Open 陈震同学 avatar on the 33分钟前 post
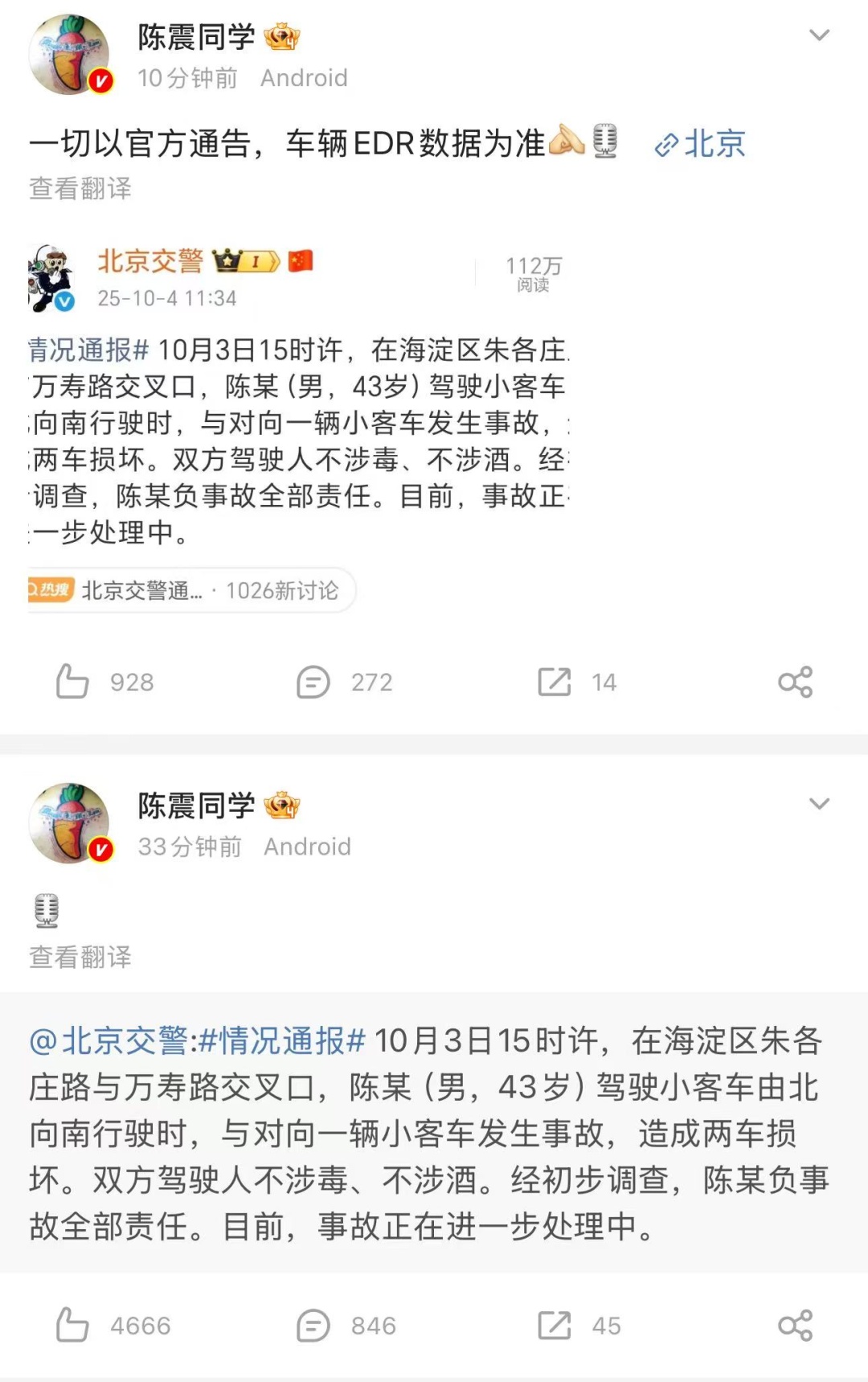The image size is (868, 1382). [x=70, y=822]
